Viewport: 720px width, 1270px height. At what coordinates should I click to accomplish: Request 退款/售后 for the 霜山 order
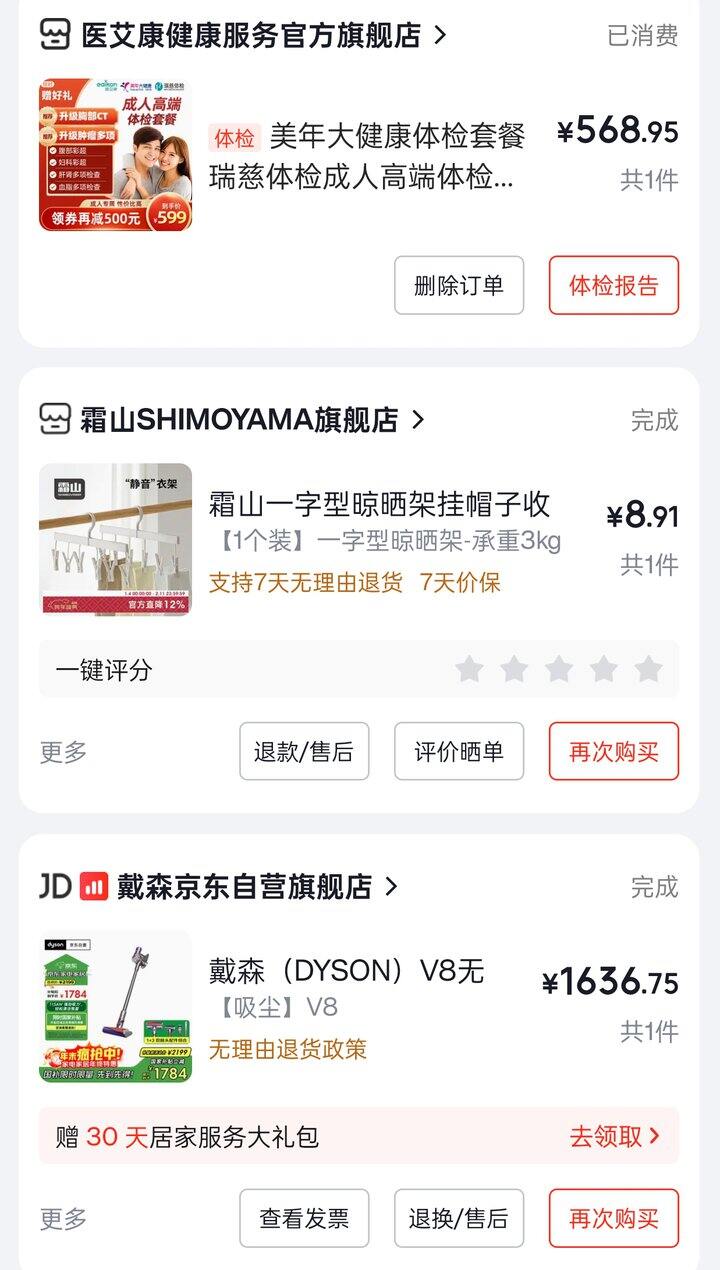pyautogui.click(x=305, y=751)
